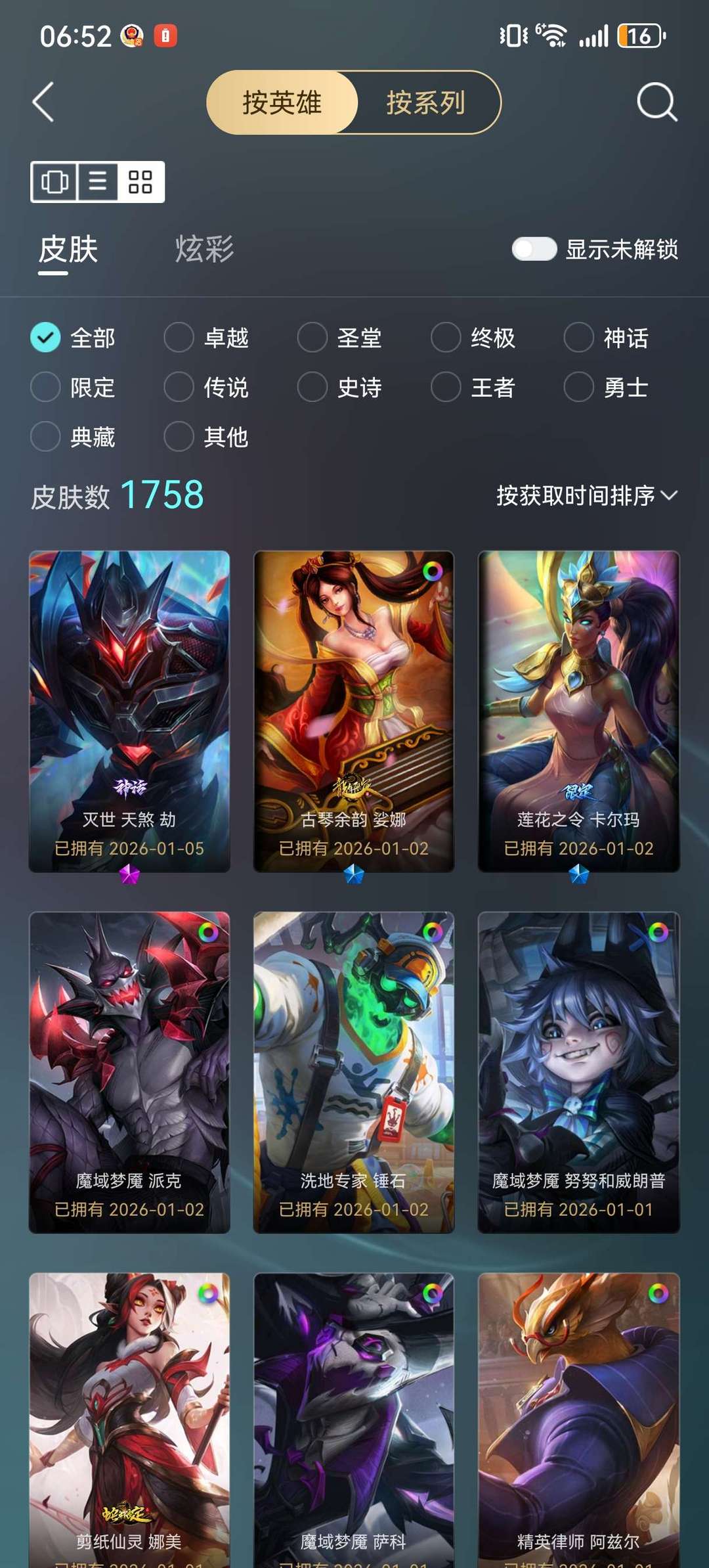
Task: Open the 古琴余韵 娑娜 skin card
Action: (354, 711)
